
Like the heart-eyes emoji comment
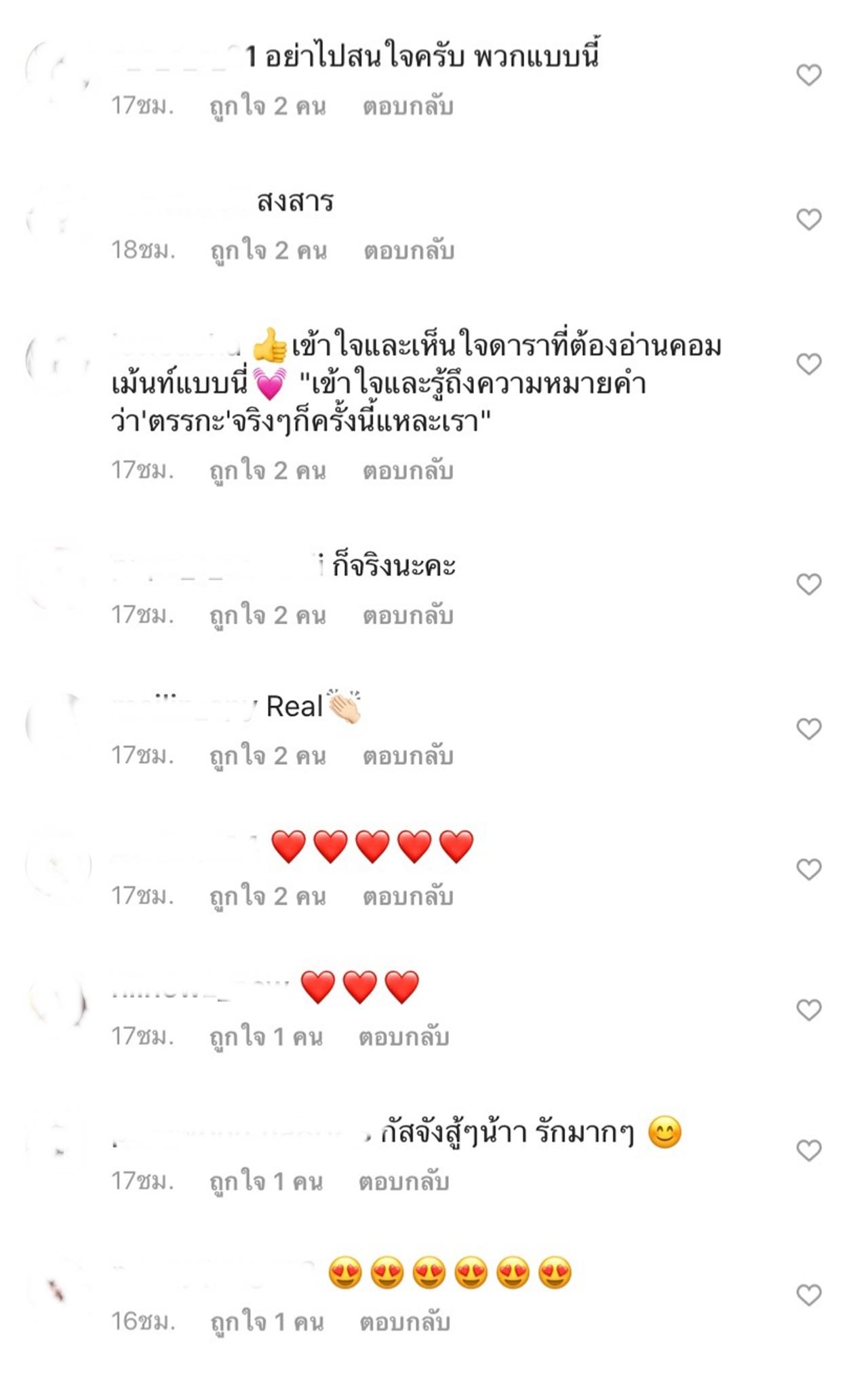pos(808,1295)
